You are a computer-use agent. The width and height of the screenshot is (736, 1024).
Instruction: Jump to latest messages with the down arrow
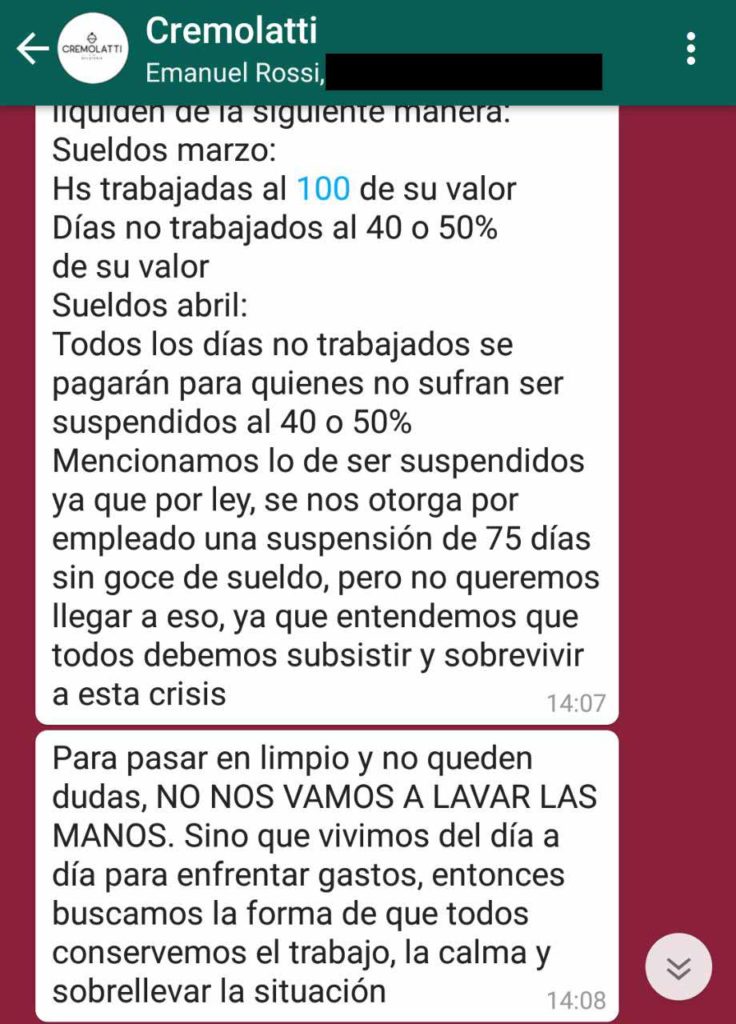[x=679, y=967]
